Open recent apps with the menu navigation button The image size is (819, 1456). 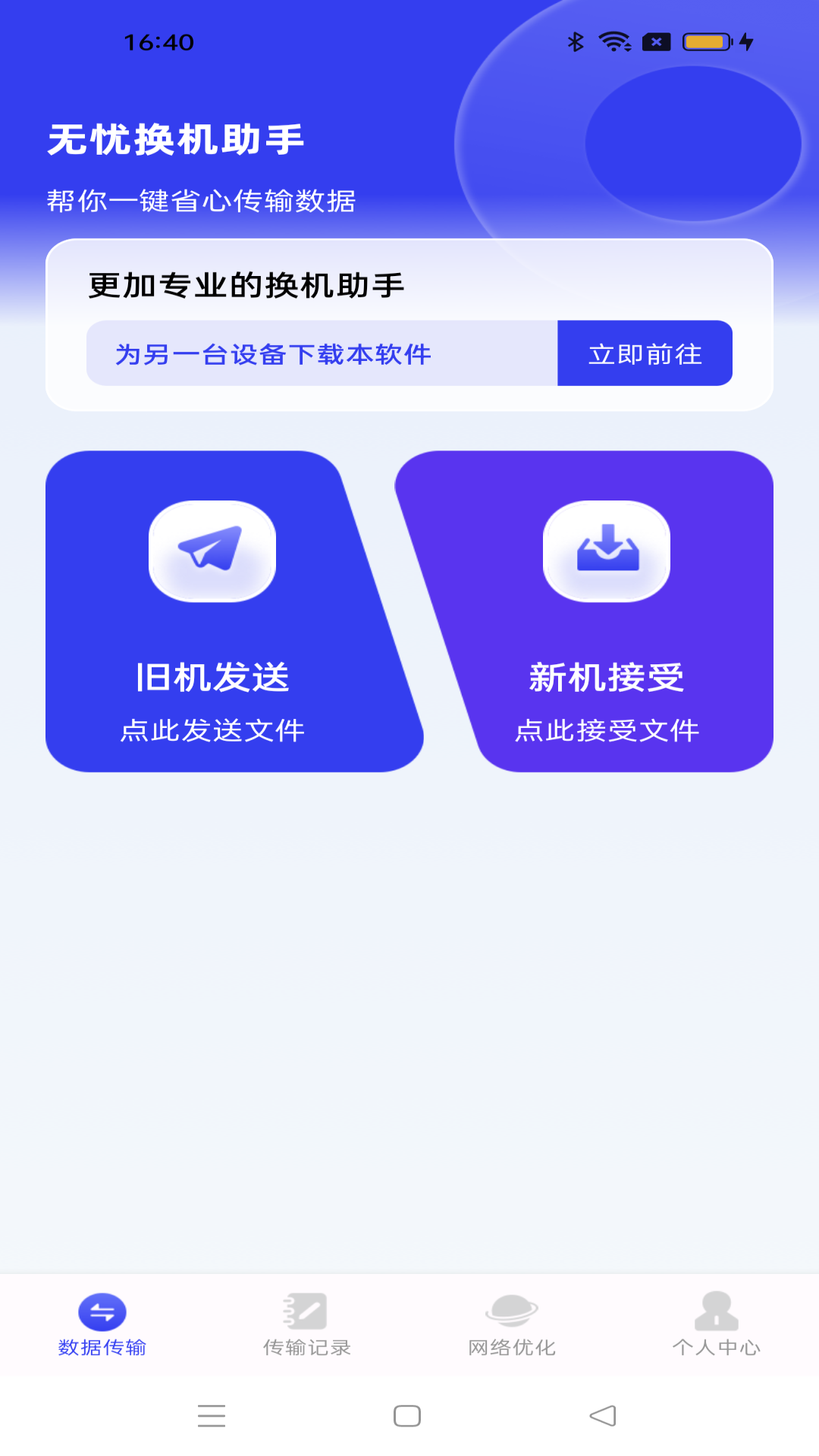tap(213, 1416)
